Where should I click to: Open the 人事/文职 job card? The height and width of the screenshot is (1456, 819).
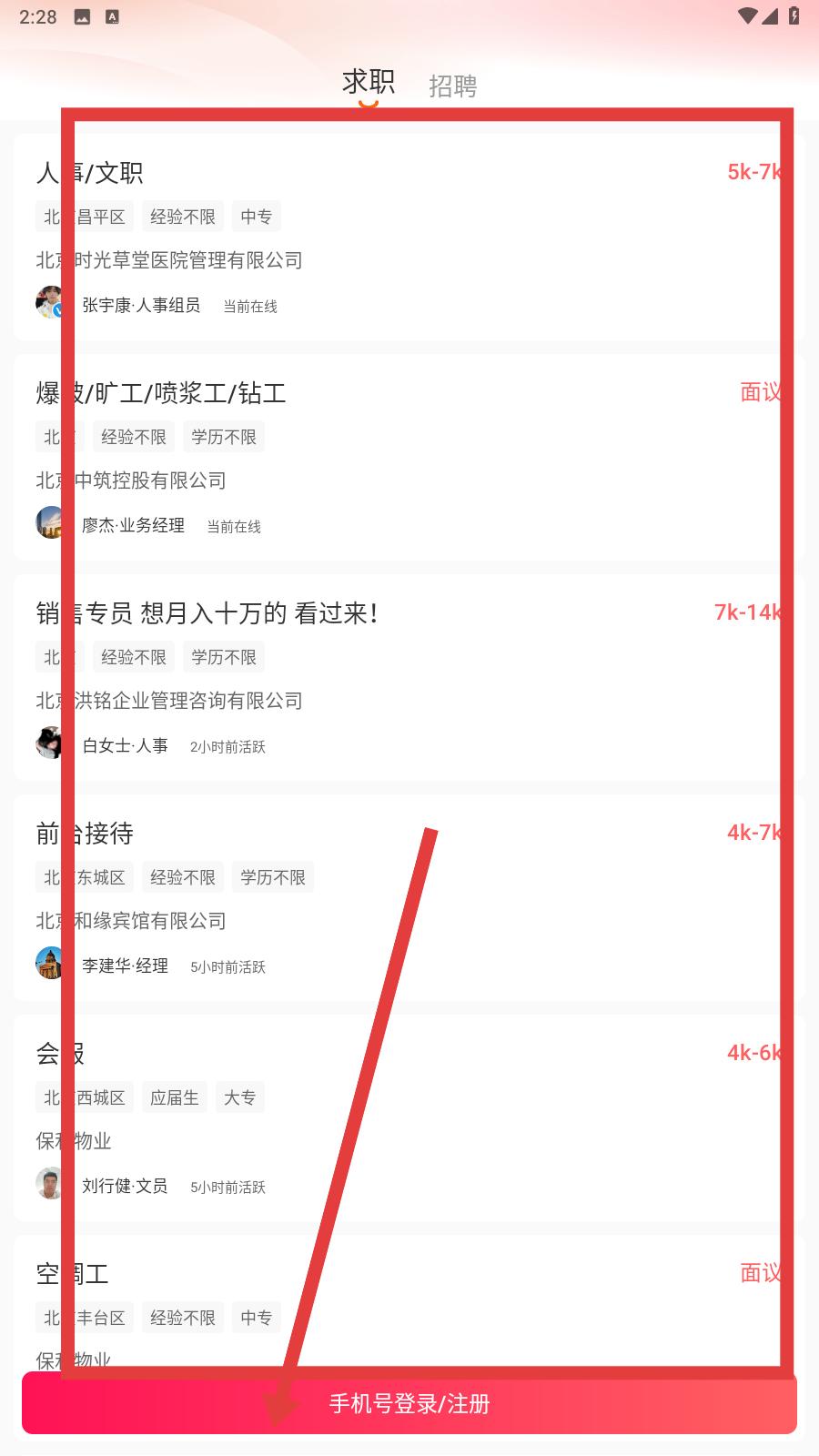coord(409,237)
